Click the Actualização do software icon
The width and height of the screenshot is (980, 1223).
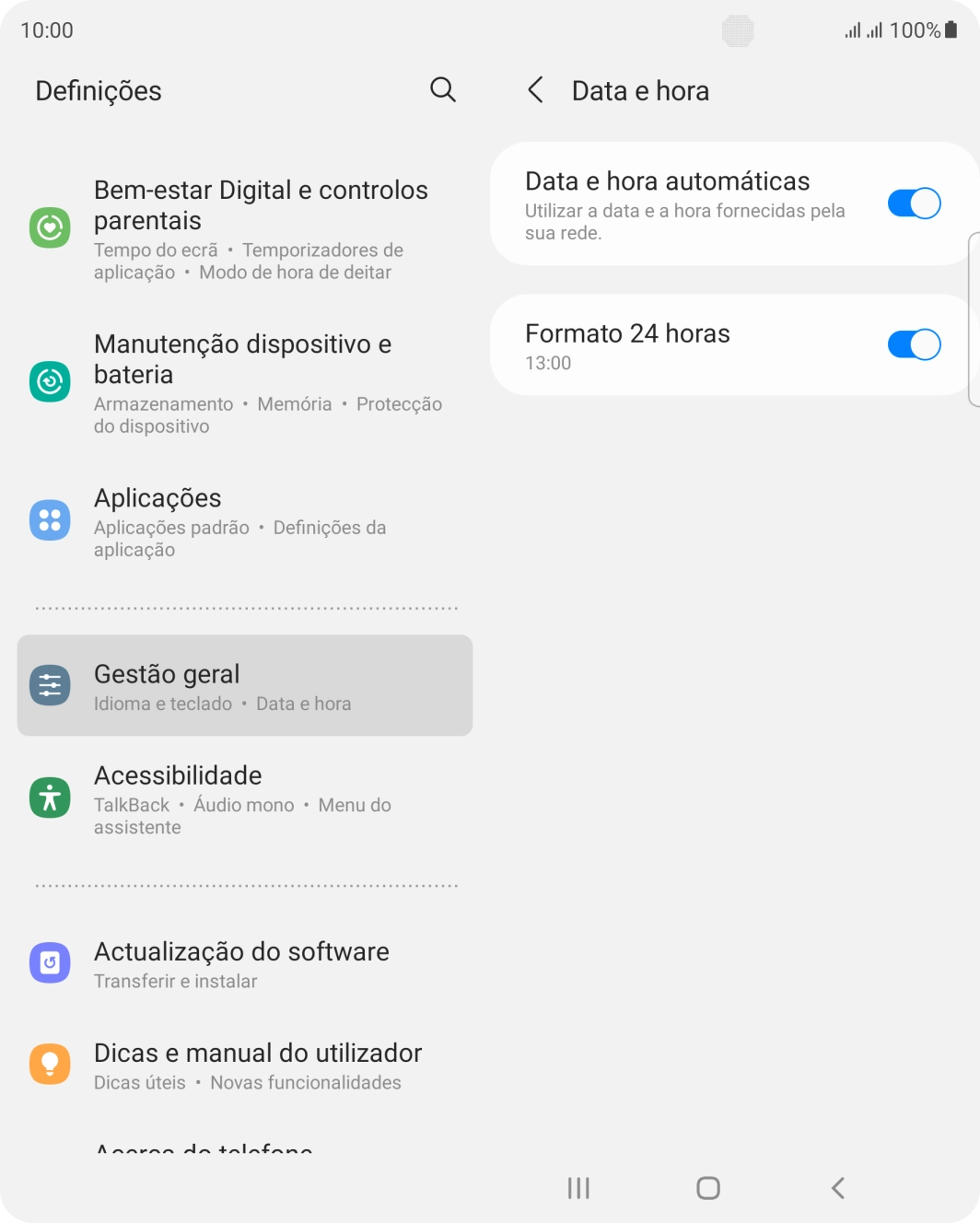click(x=51, y=962)
